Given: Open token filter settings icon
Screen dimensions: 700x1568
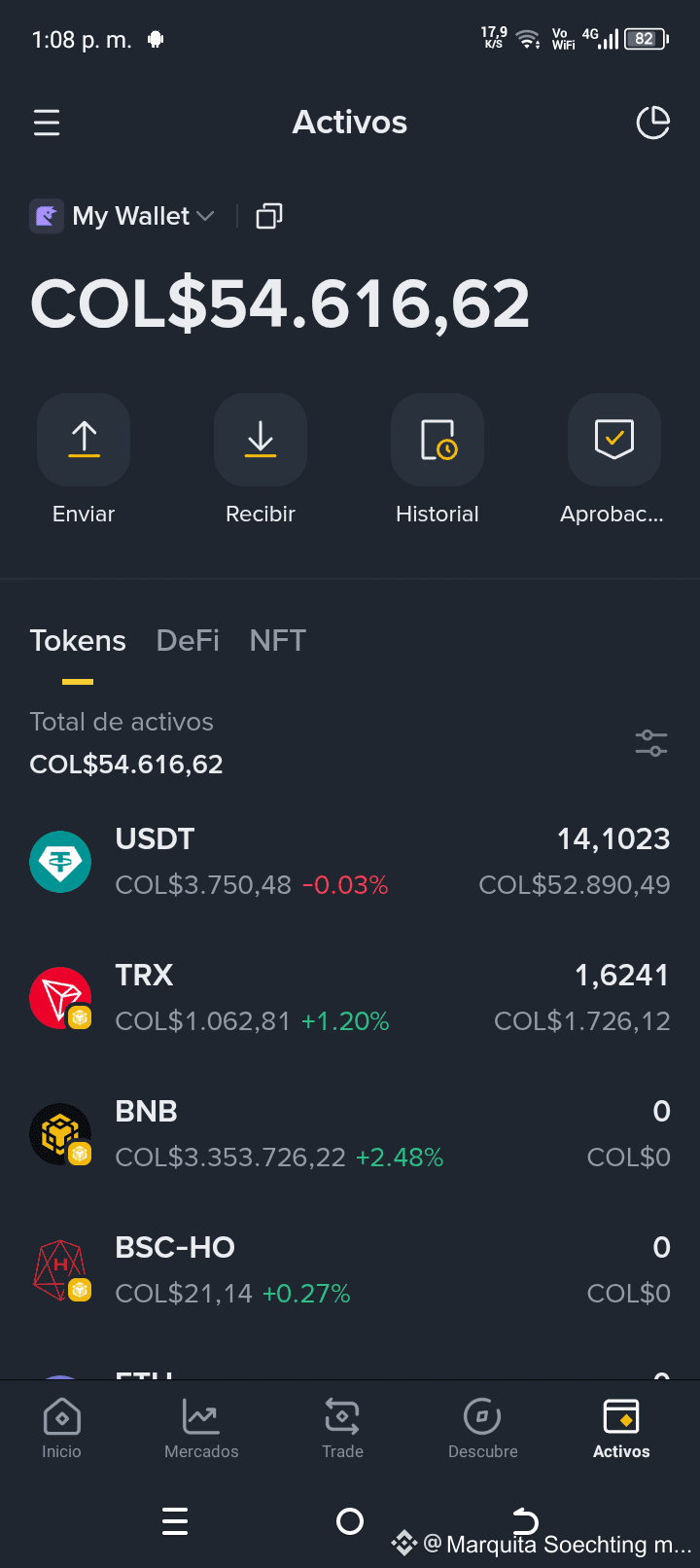Looking at the screenshot, I should point(651,743).
